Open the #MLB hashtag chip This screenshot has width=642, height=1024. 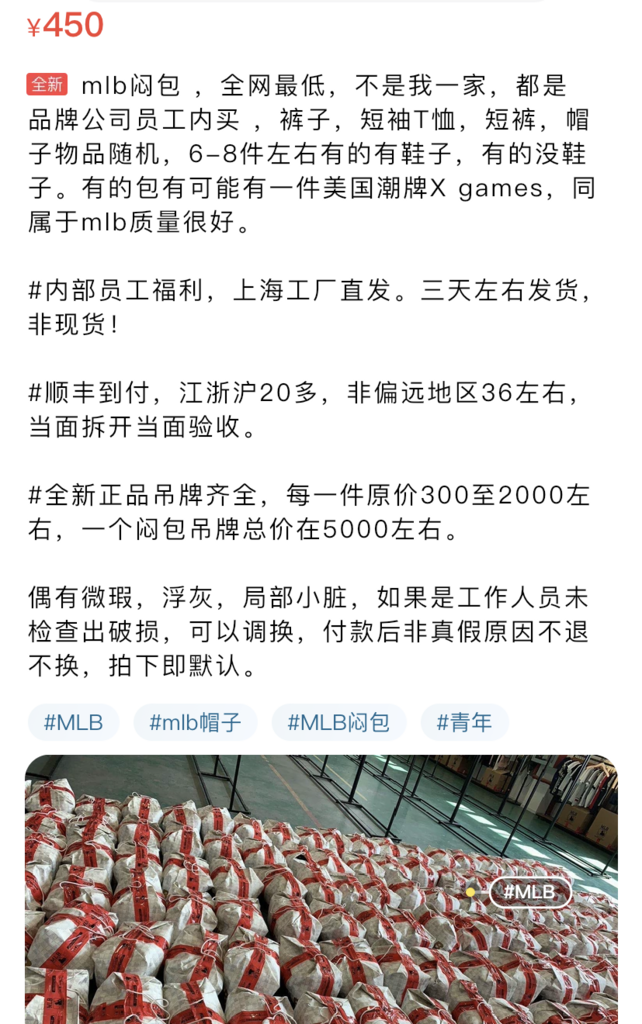(73, 722)
